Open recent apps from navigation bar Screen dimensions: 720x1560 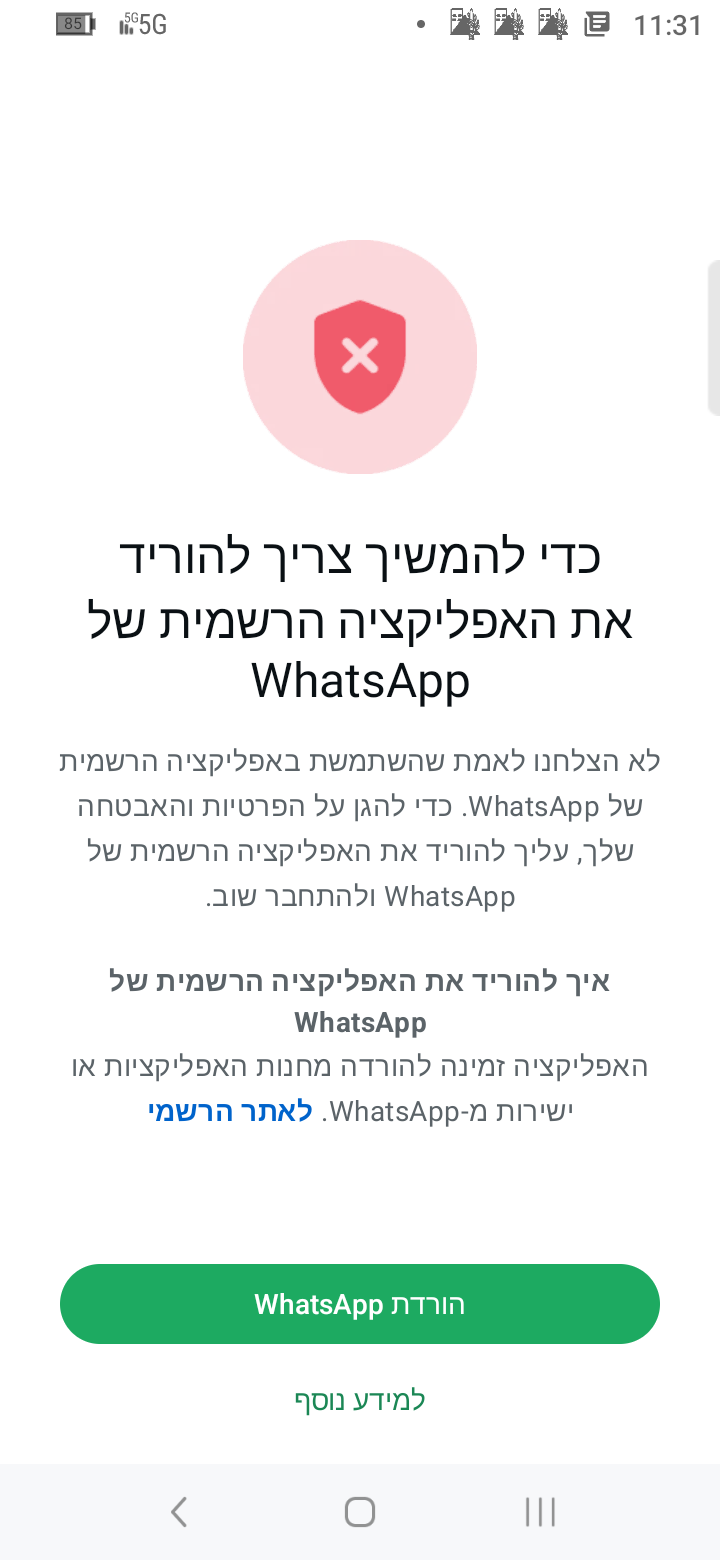click(x=540, y=1511)
